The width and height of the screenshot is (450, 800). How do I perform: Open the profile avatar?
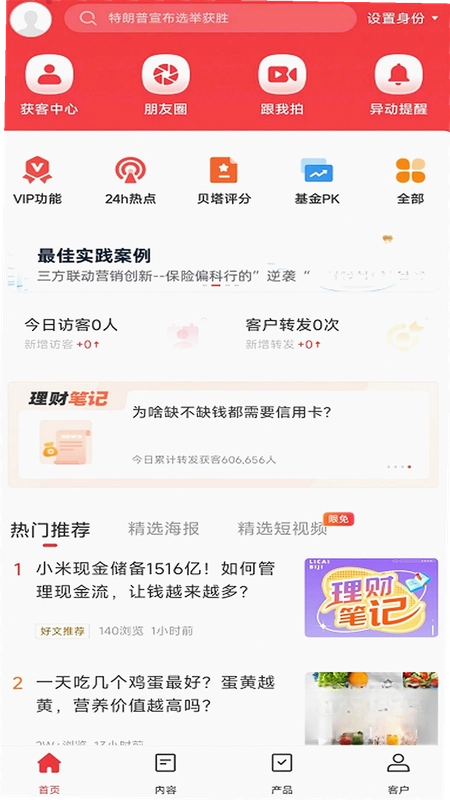click(x=31, y=18)
